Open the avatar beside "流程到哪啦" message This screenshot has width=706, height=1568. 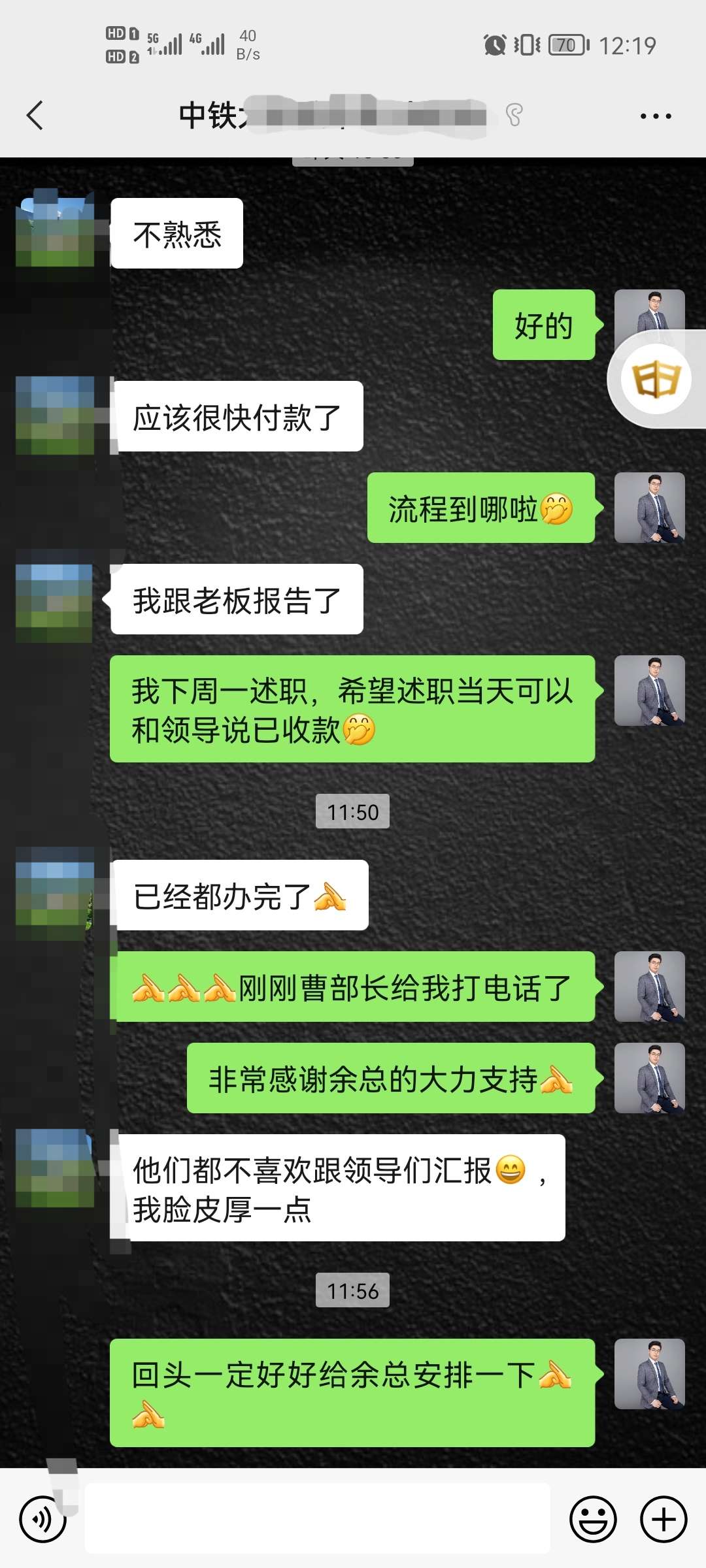pyautogui.click(x=650, y=508)
